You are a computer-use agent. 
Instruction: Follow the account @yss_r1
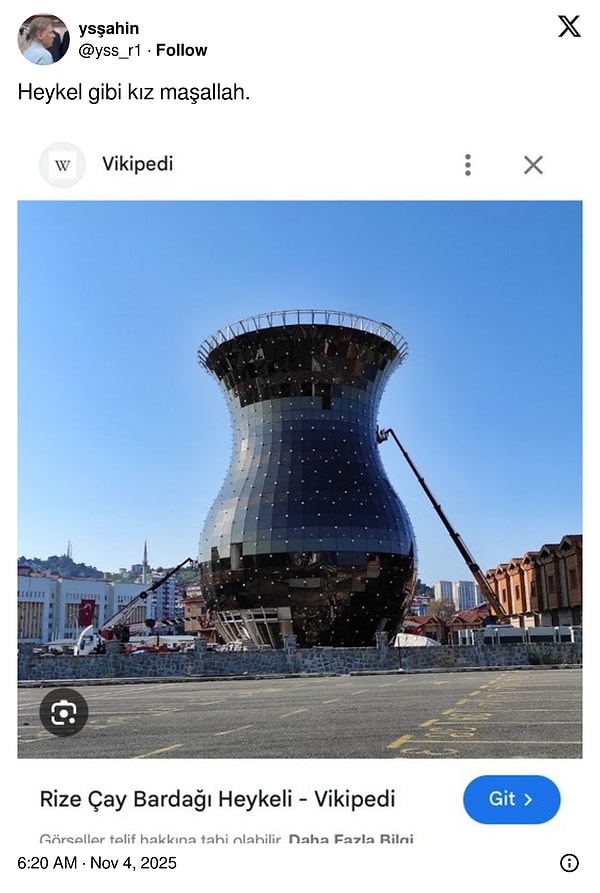click(182, 50)
